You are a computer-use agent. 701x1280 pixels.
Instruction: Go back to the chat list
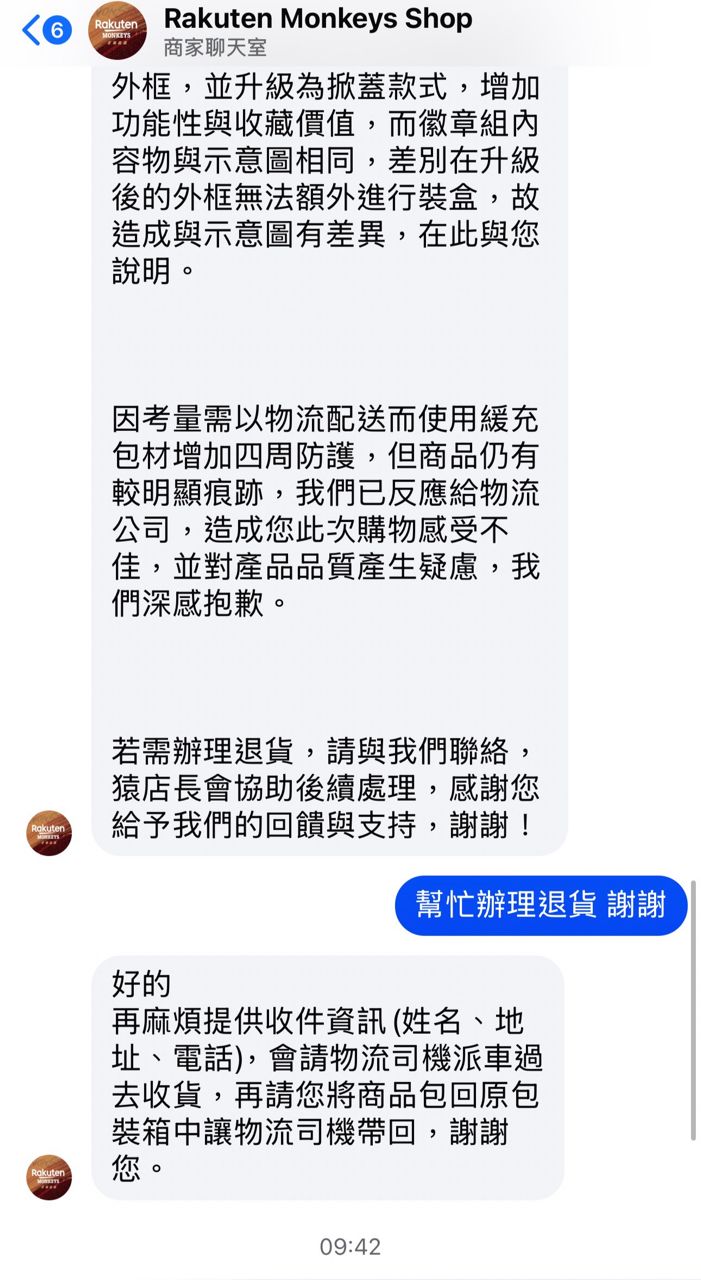coord(46,30)
